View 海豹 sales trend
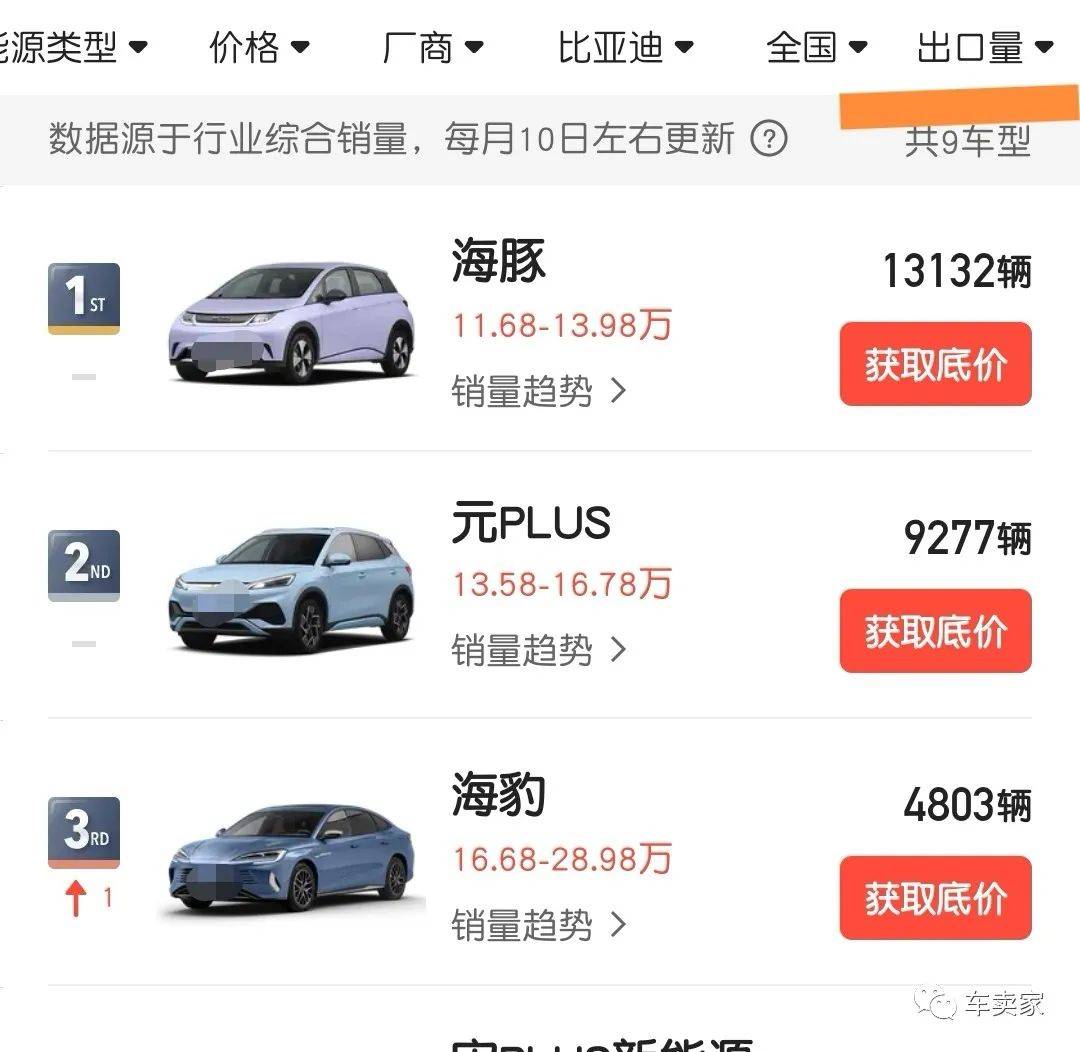 [x=538, y=924]
